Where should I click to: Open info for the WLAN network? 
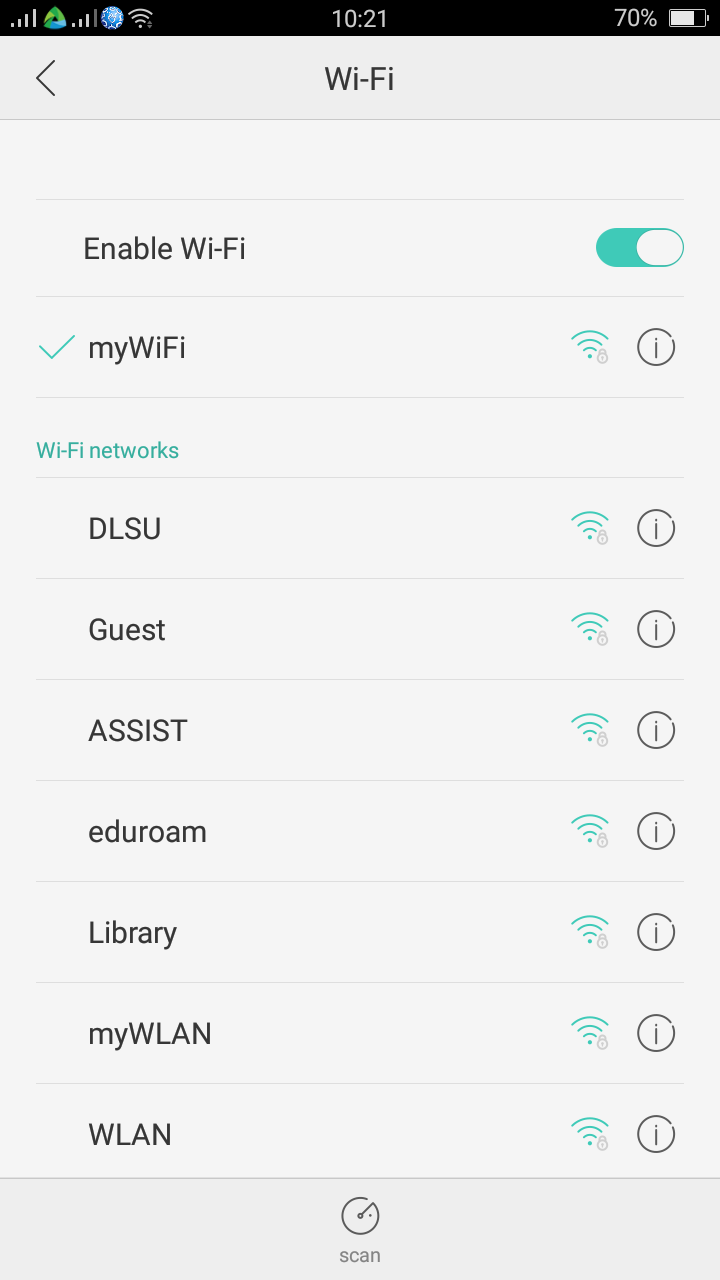tap(656, 1135)
